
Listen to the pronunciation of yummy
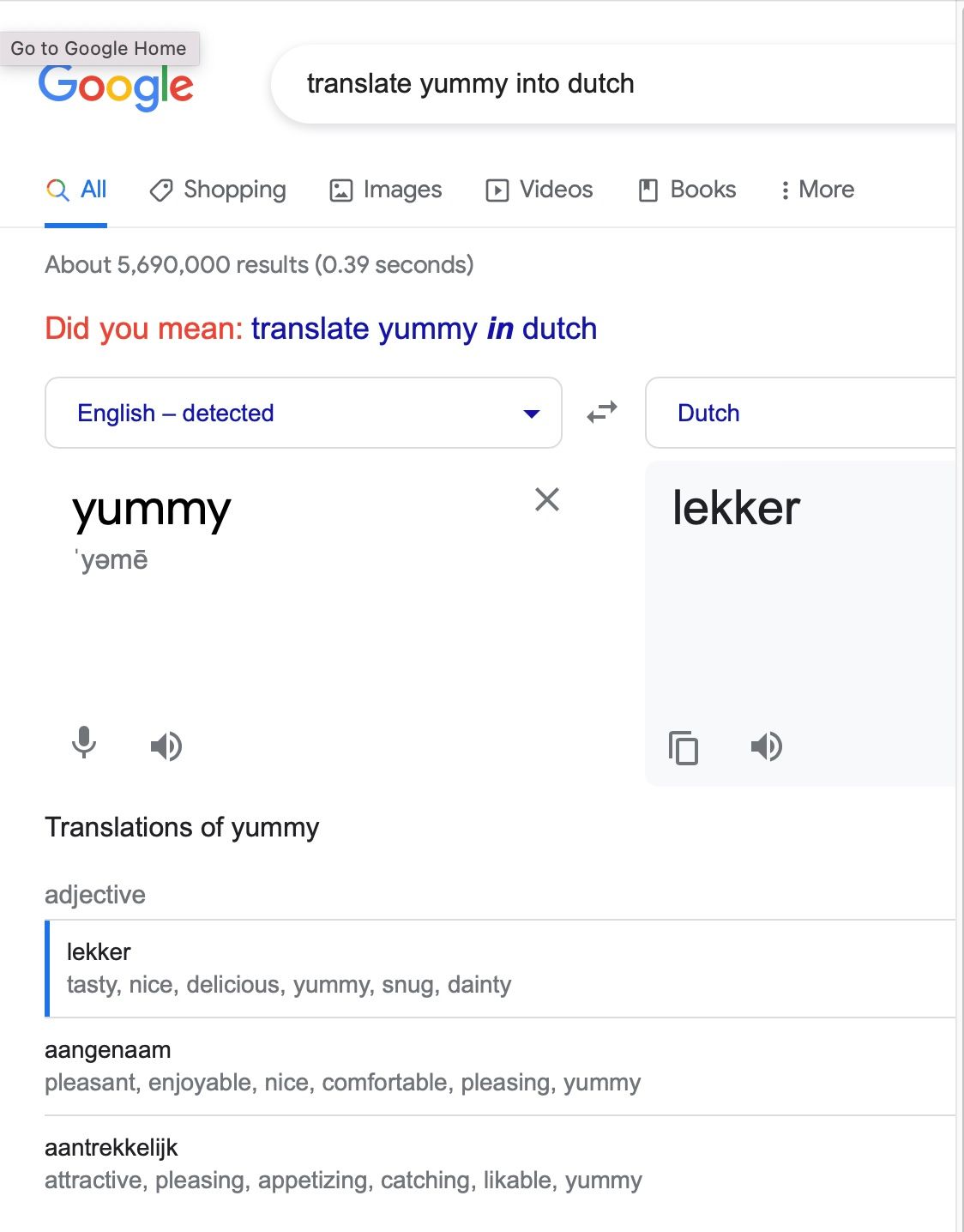click(166, 746)
